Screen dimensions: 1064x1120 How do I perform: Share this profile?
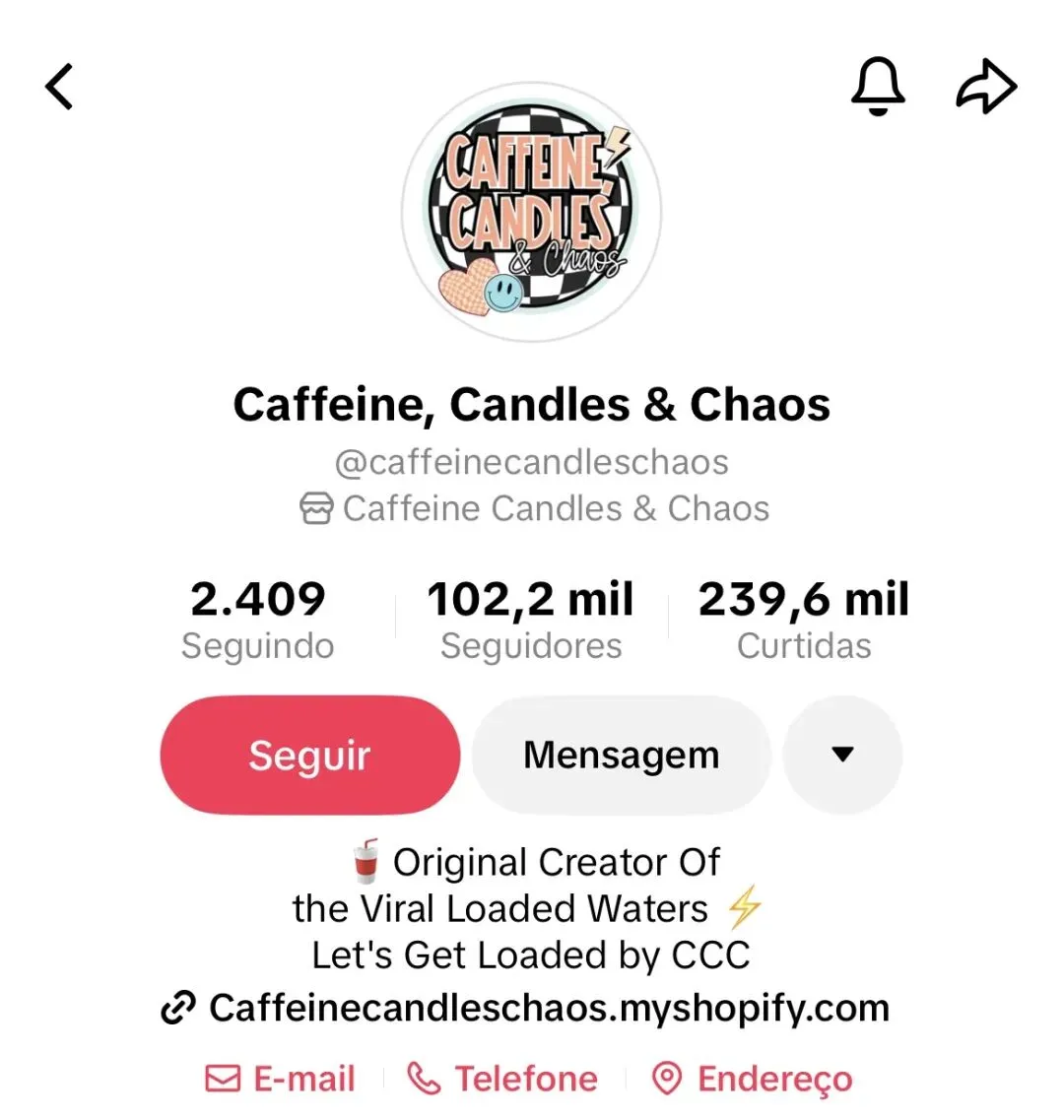pos(986,87)
